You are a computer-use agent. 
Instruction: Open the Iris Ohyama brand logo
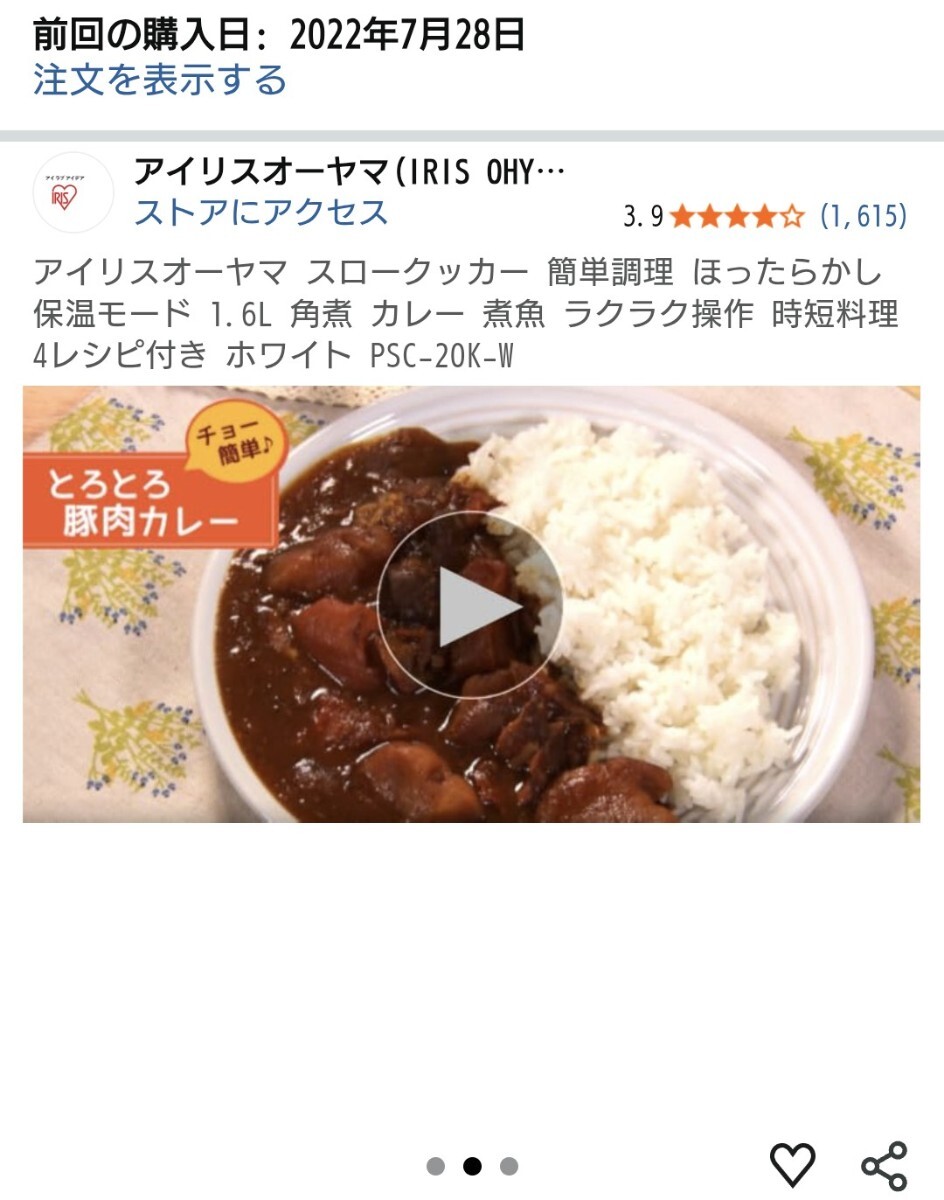click(73, 193)
